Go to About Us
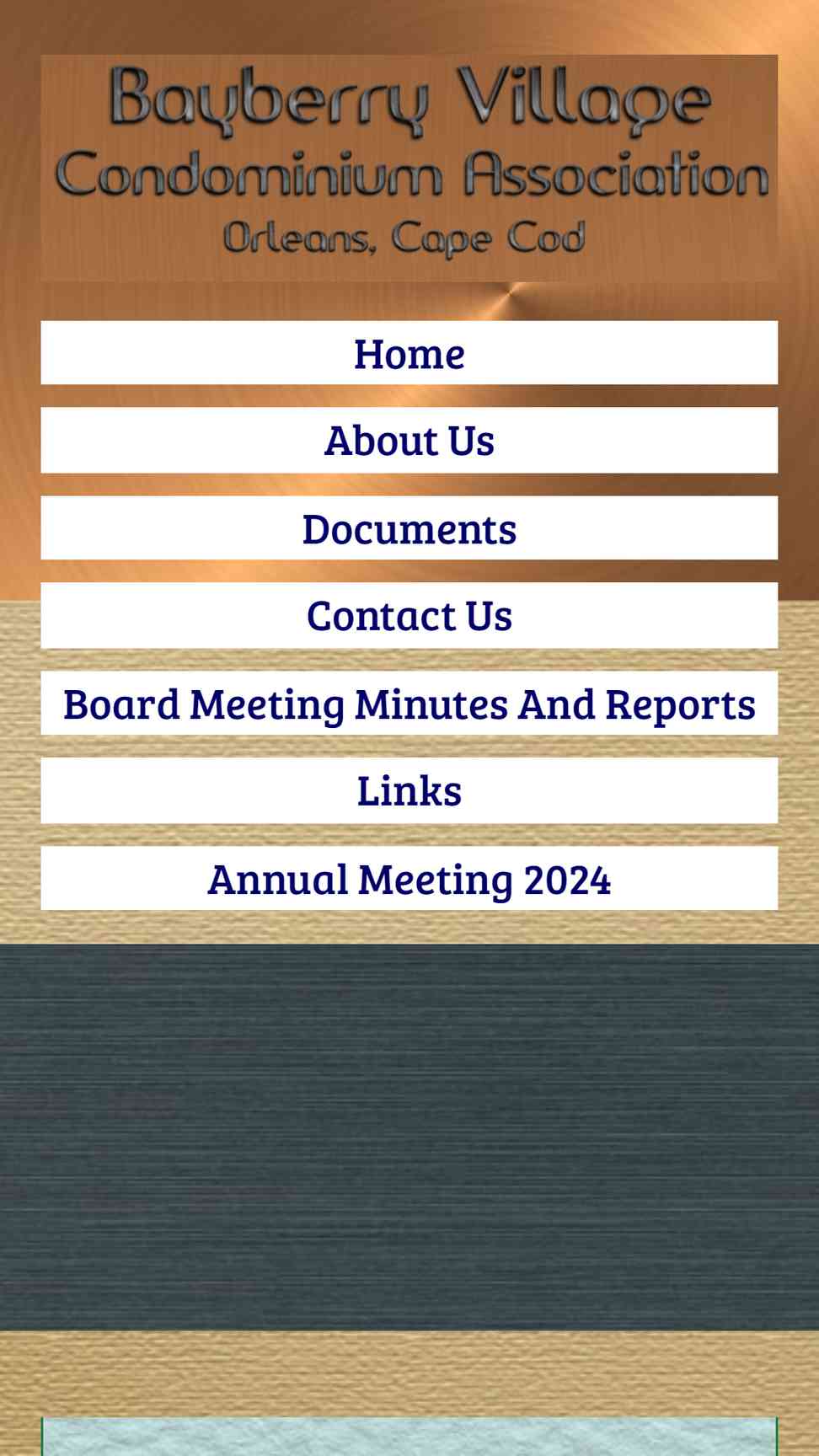 tap(409, 440)
